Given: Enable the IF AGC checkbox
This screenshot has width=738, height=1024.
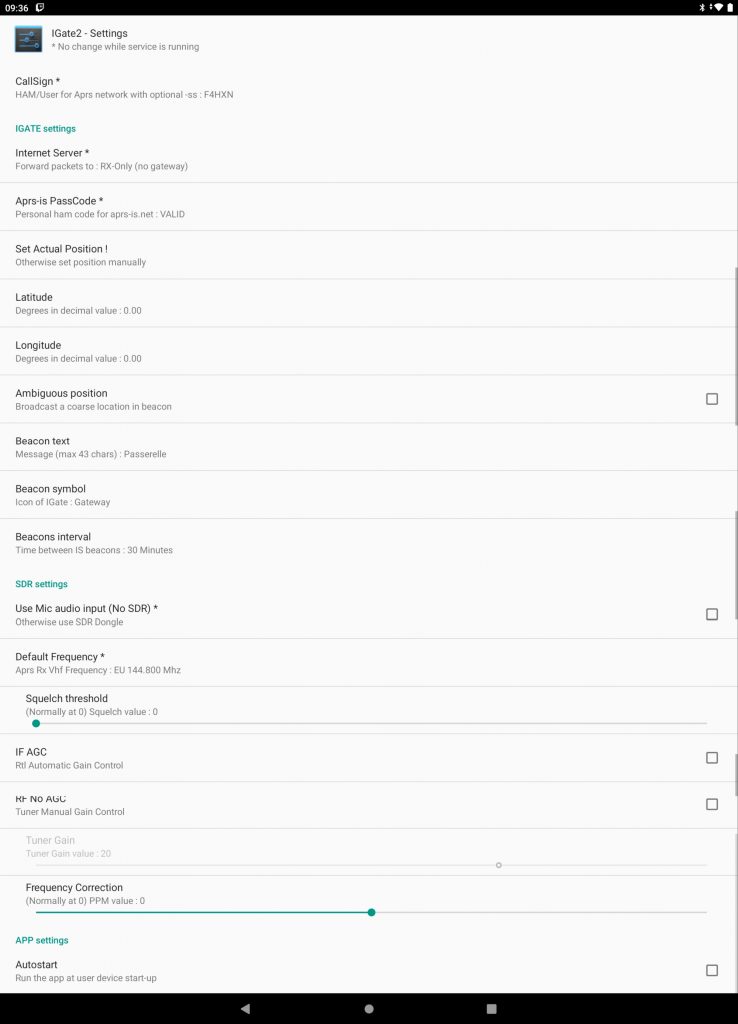Looking at the screenshot, I should click(712, 758).
